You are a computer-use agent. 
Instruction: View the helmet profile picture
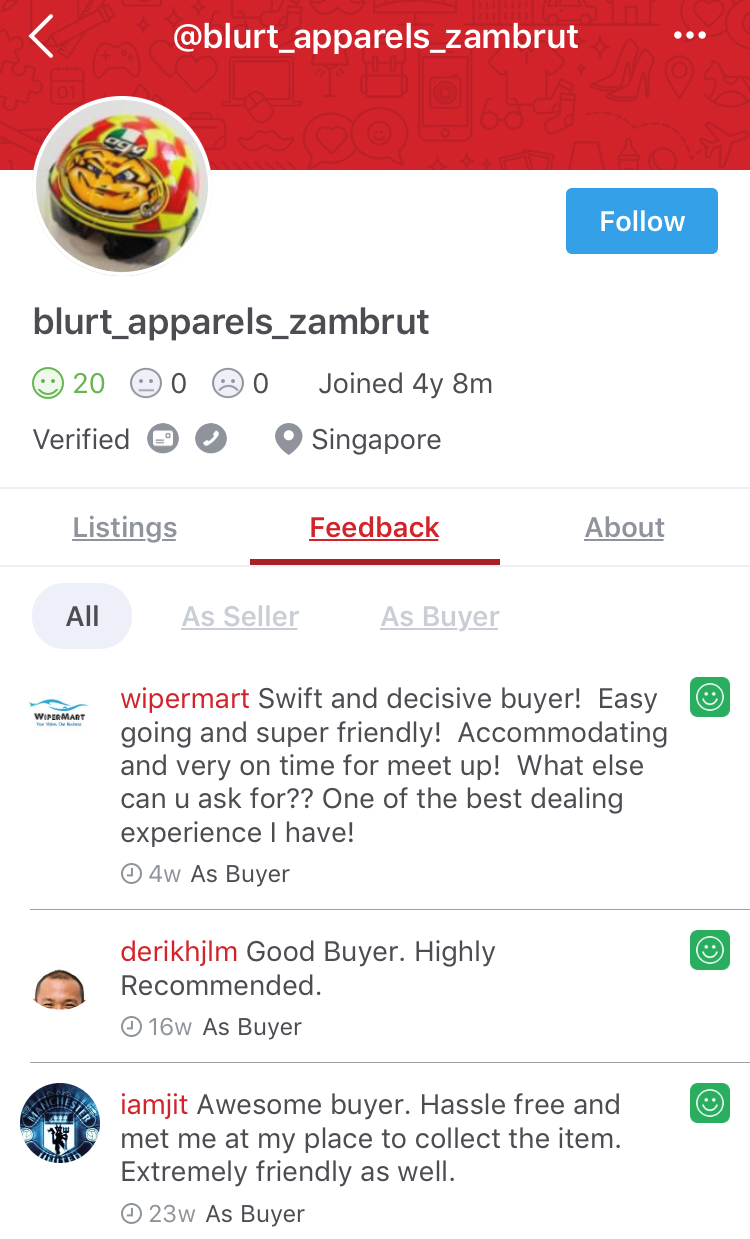[x=122, y=186]
